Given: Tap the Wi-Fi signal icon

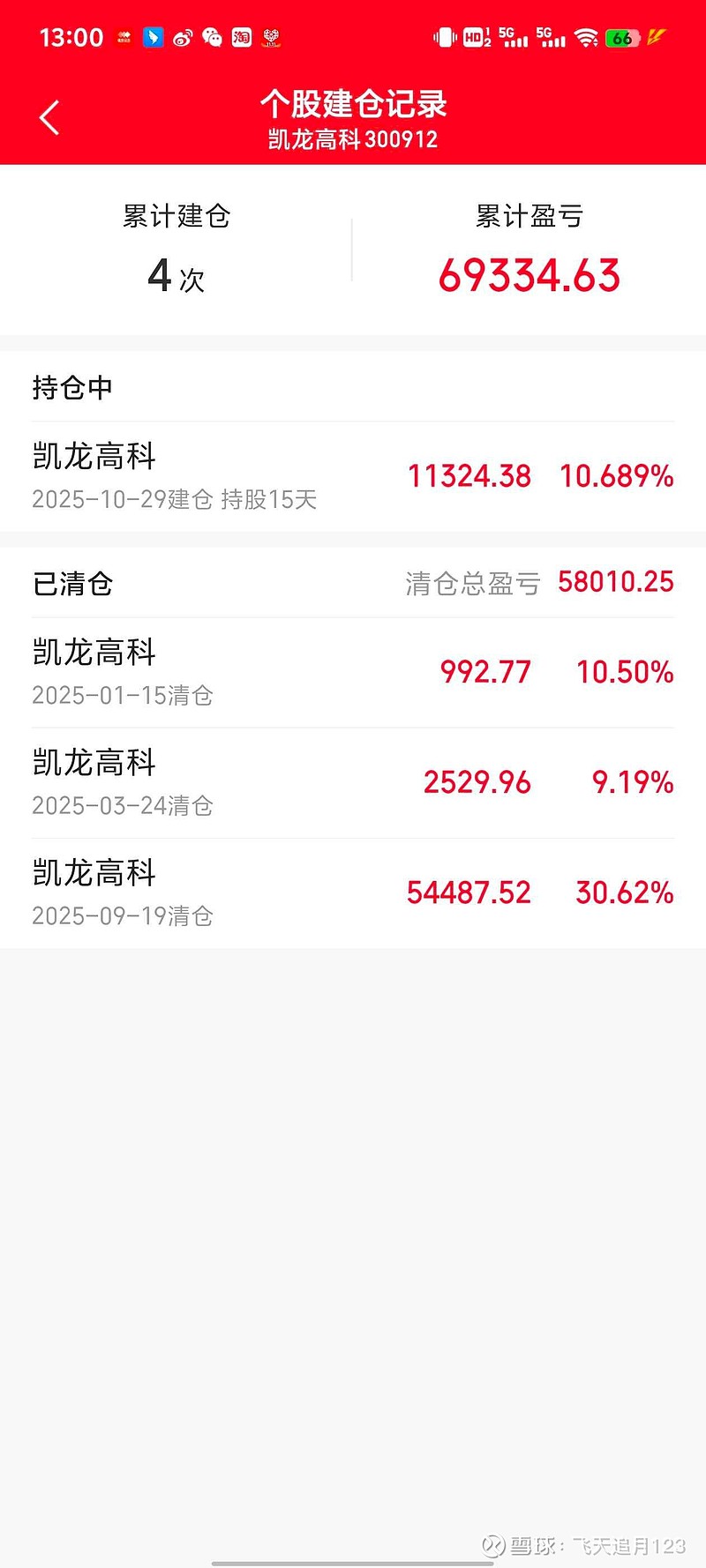Looking at the screenshot, I should click(588, 37).
